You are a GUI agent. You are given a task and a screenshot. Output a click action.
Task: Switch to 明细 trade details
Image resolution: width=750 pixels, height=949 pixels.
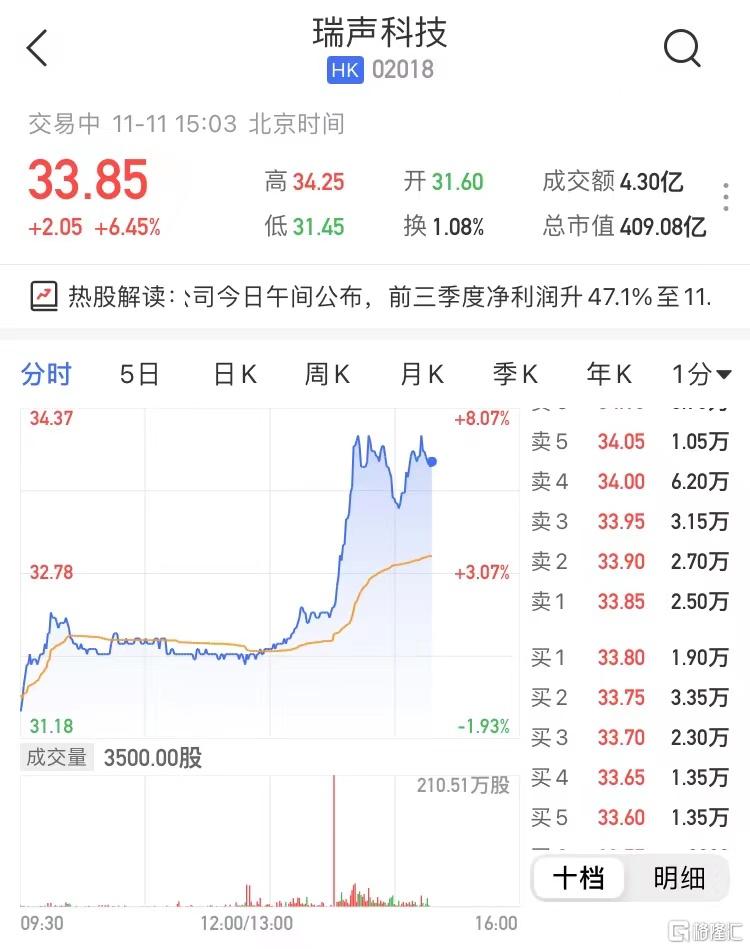[679, 878]
